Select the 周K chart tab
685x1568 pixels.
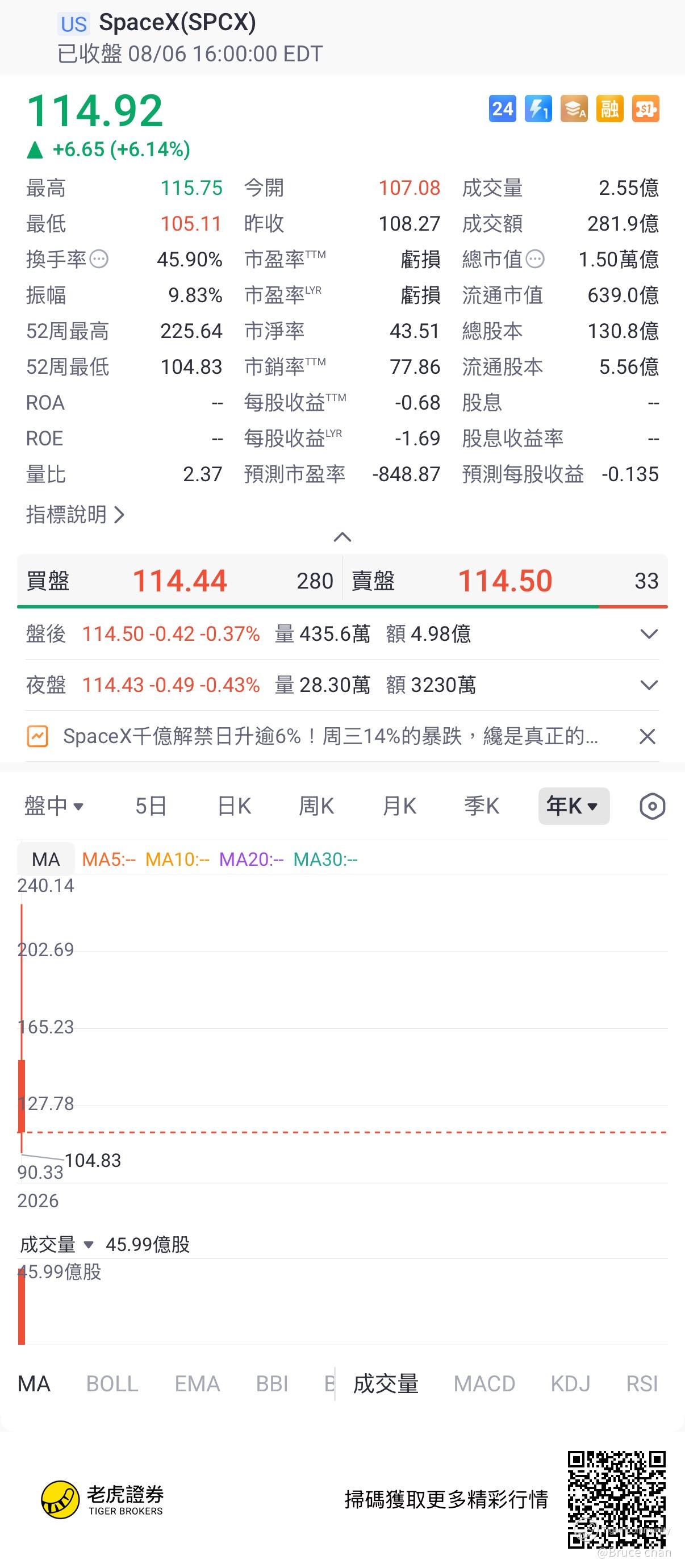click(316, 806)
